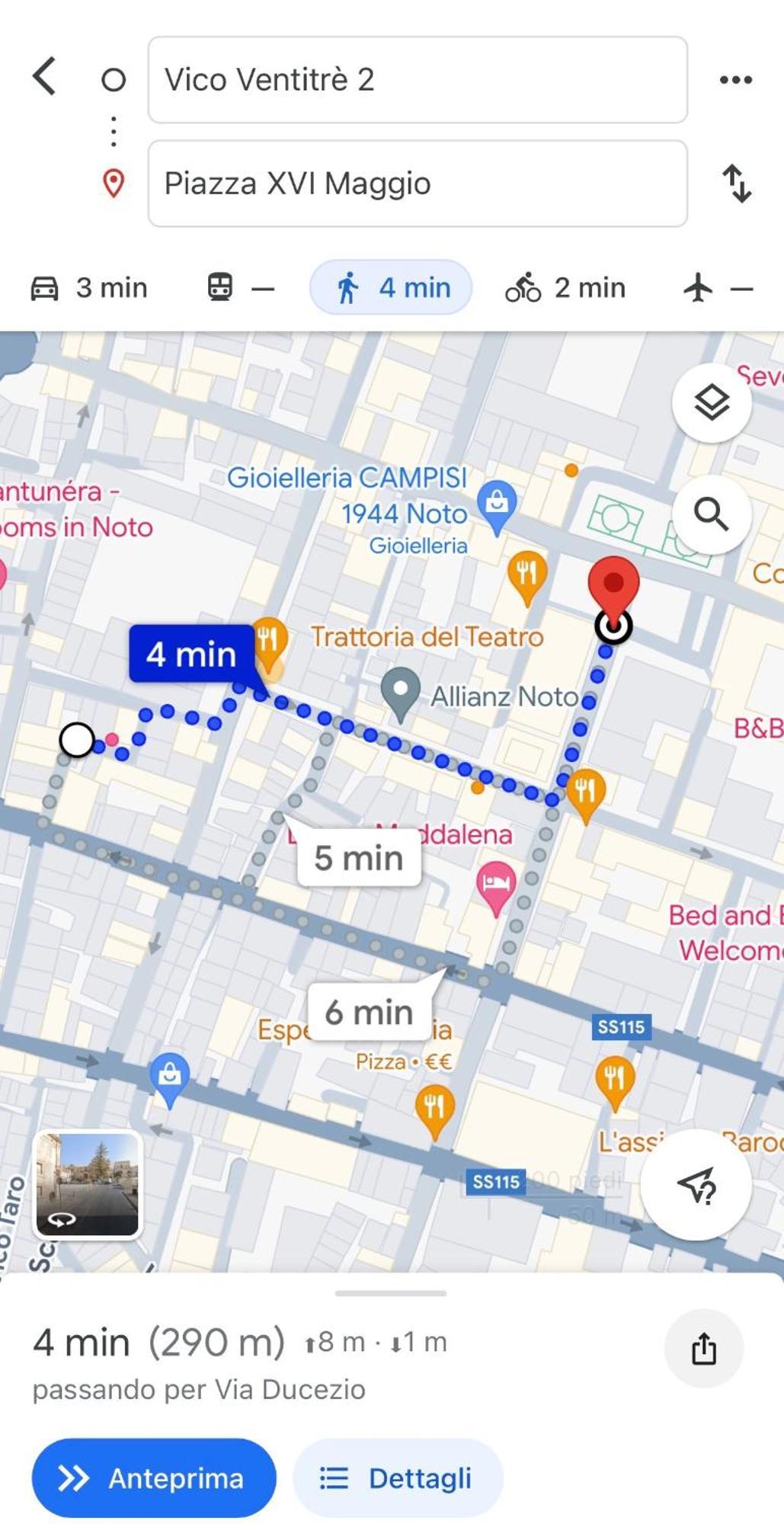Open the three-dot overflow menu
Image resolution: width=784 pixels, height=1524 pixels.
[x=735, y=79]
